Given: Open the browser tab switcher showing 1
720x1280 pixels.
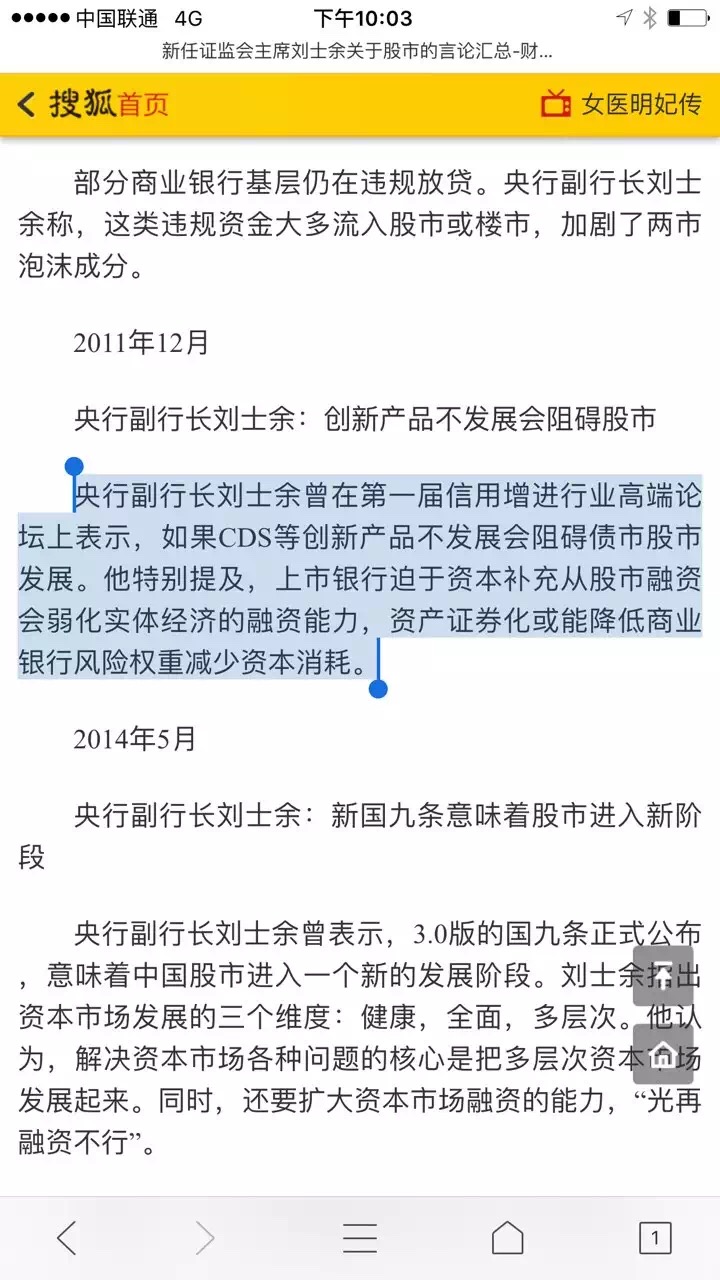Looking at the screenshot, I should pos(655,1239).
